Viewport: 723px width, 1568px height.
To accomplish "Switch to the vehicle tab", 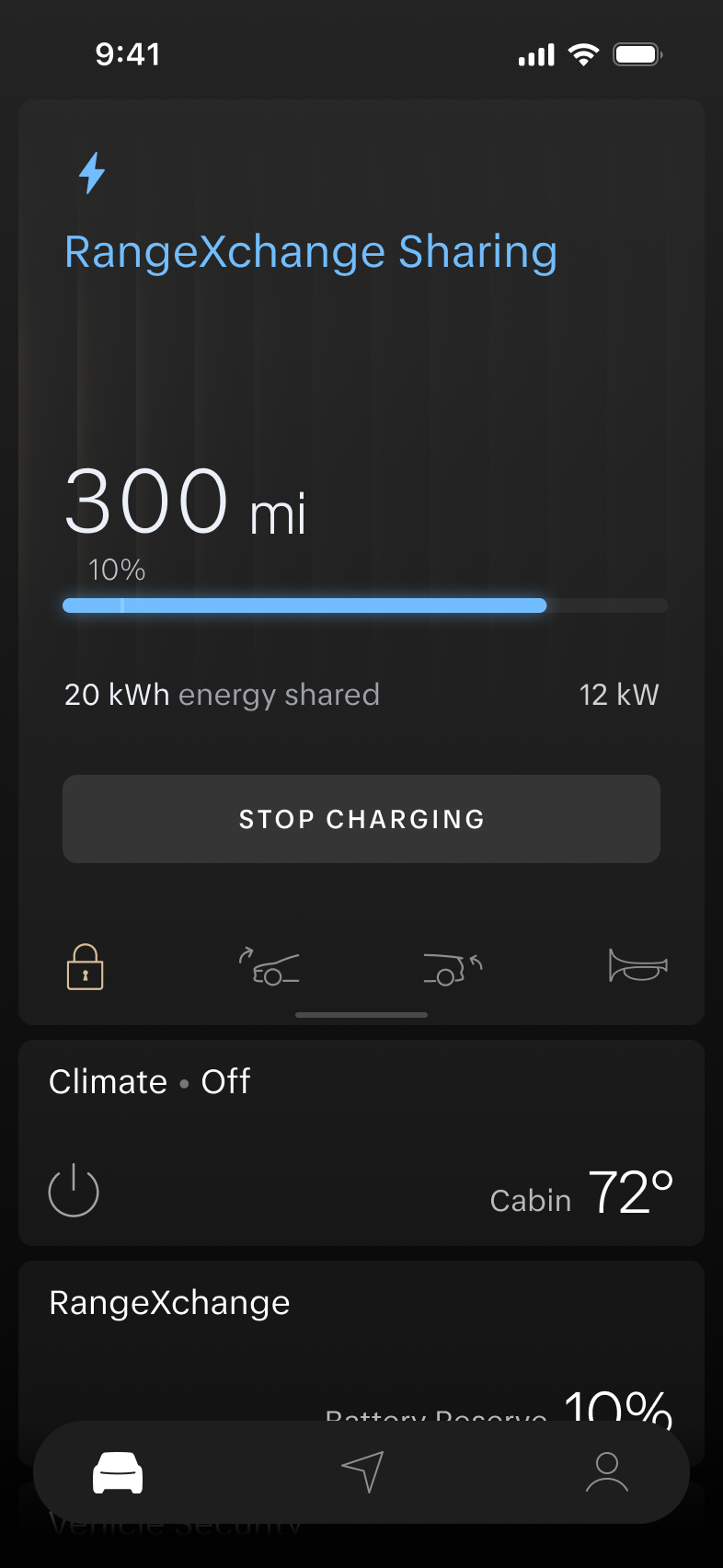I will pos(118,1472).
